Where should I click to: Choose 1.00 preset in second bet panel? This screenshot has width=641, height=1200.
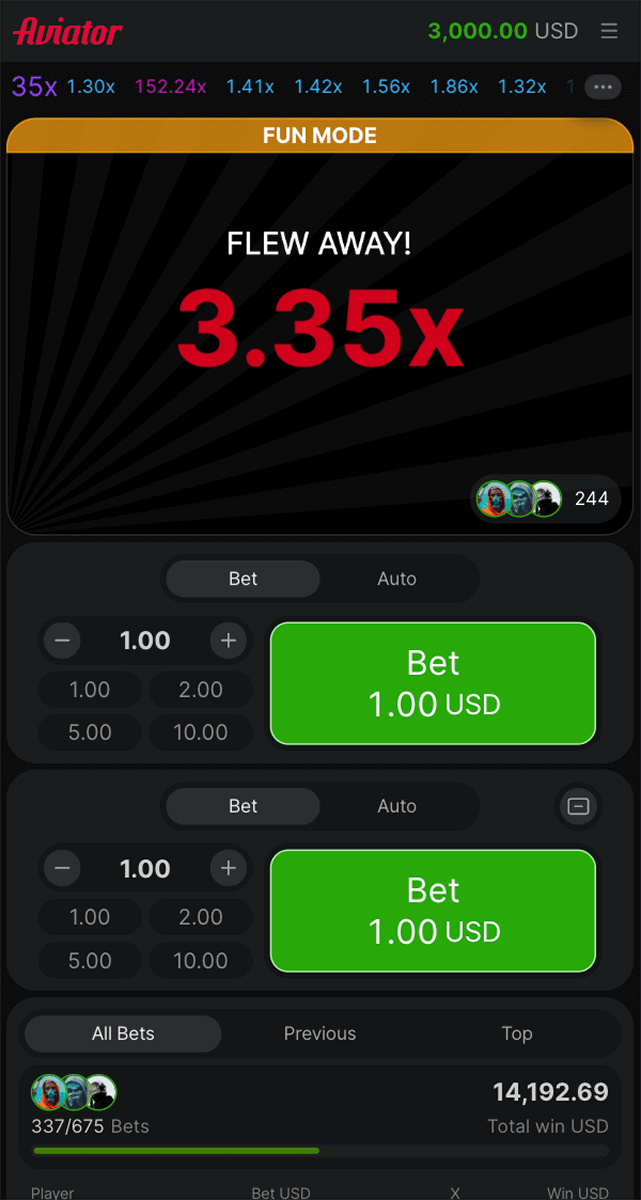click(x=90, y=917)
